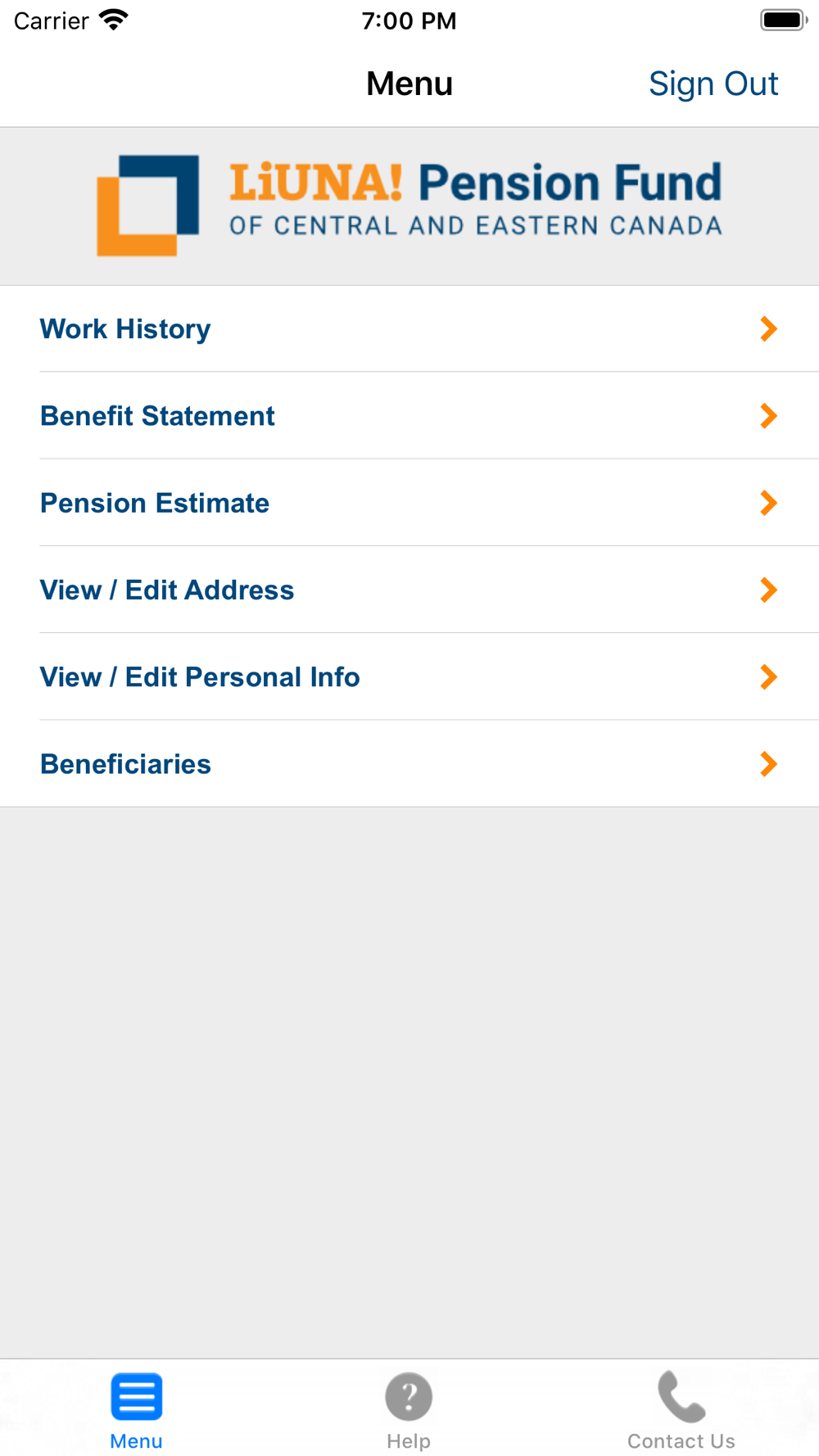Open the Pension Estimate row
Screen dimensions: 819x1456
(x=409, y=503)
